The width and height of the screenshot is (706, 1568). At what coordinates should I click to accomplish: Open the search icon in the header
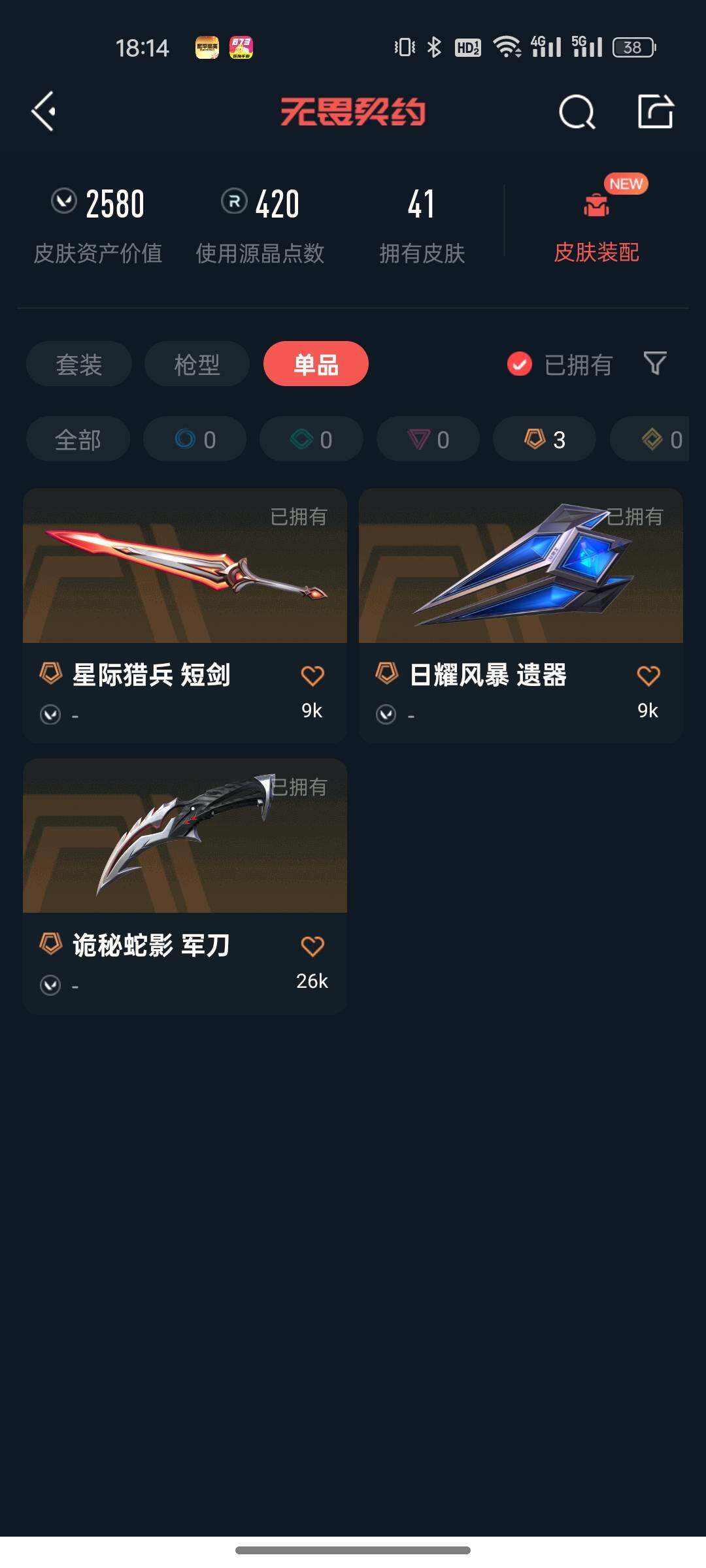click(x=577, y=112)
